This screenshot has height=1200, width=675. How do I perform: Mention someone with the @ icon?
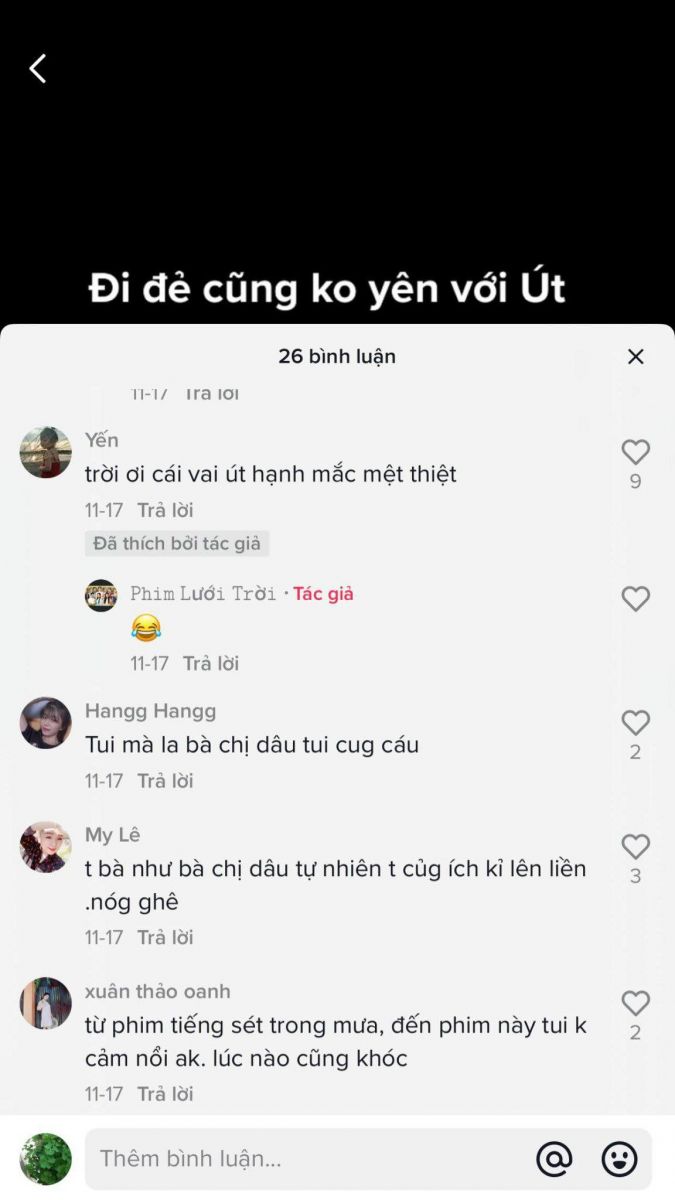(x=554, y=1159)
